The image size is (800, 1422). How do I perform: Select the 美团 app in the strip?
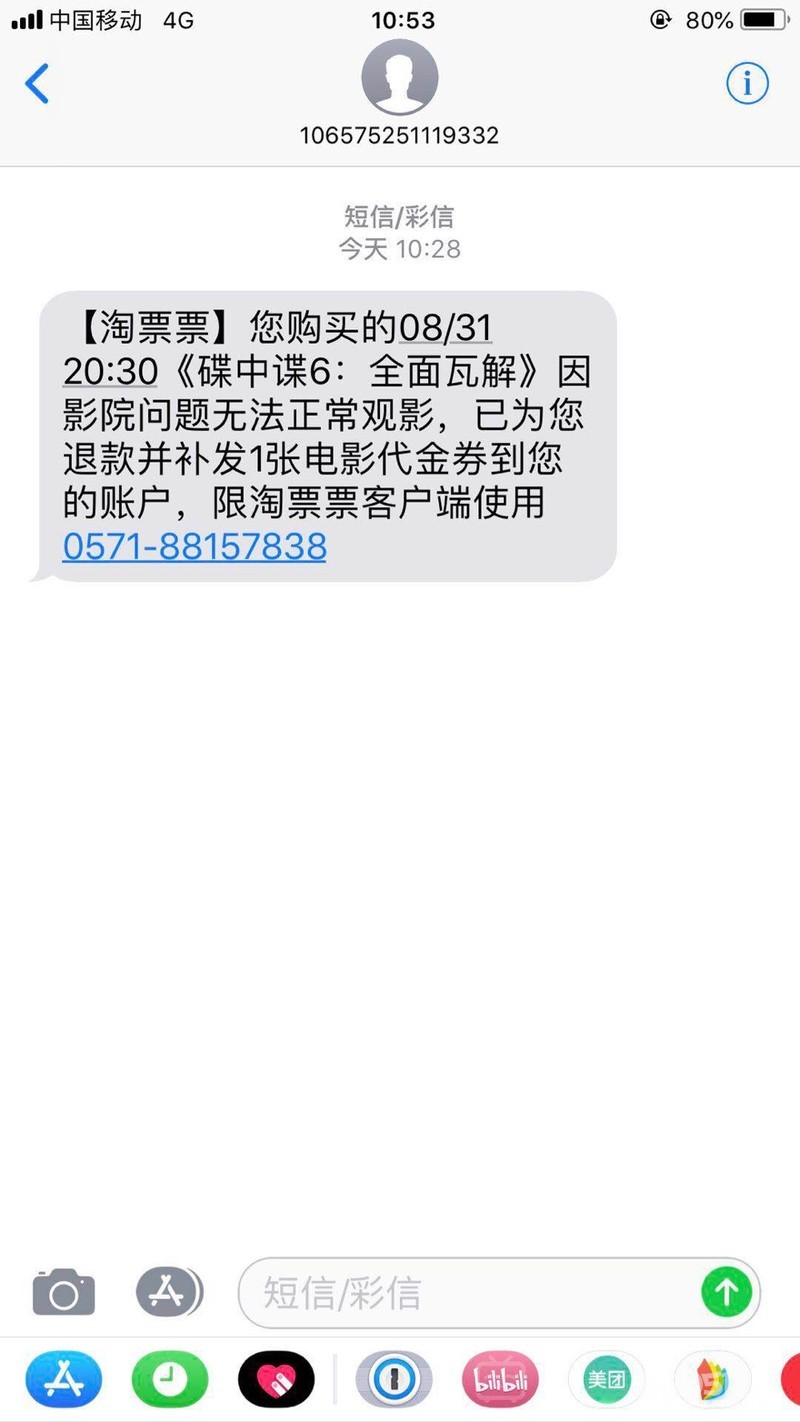[x=606, y=1380]
